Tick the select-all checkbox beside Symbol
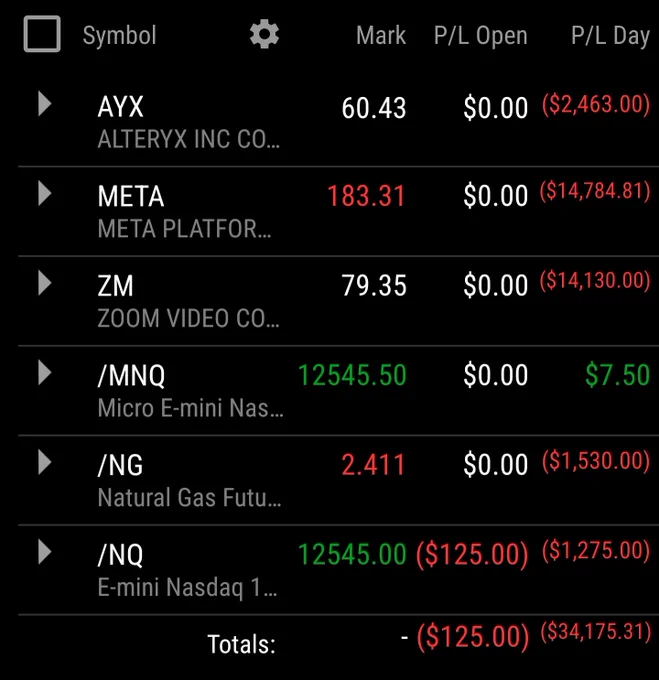659x680 pixels. (x=42, y=34)
